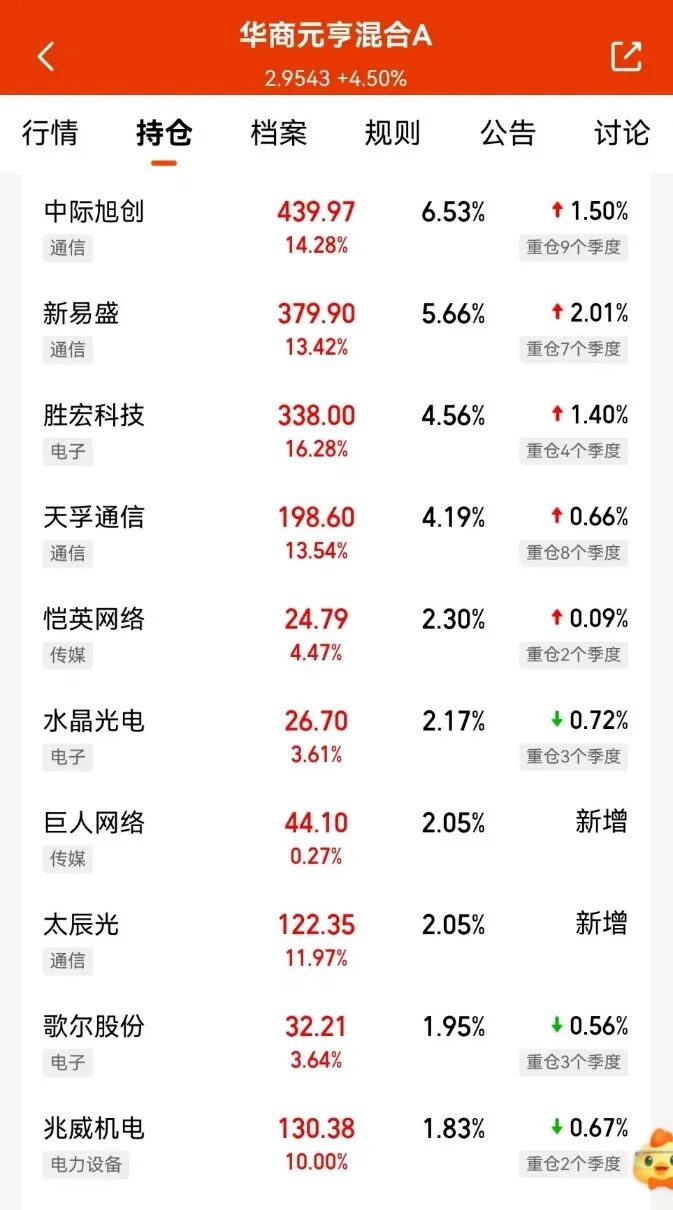Select the 巨人网络 holding
Screen dimensions: 673x1210
click(95, 824)
